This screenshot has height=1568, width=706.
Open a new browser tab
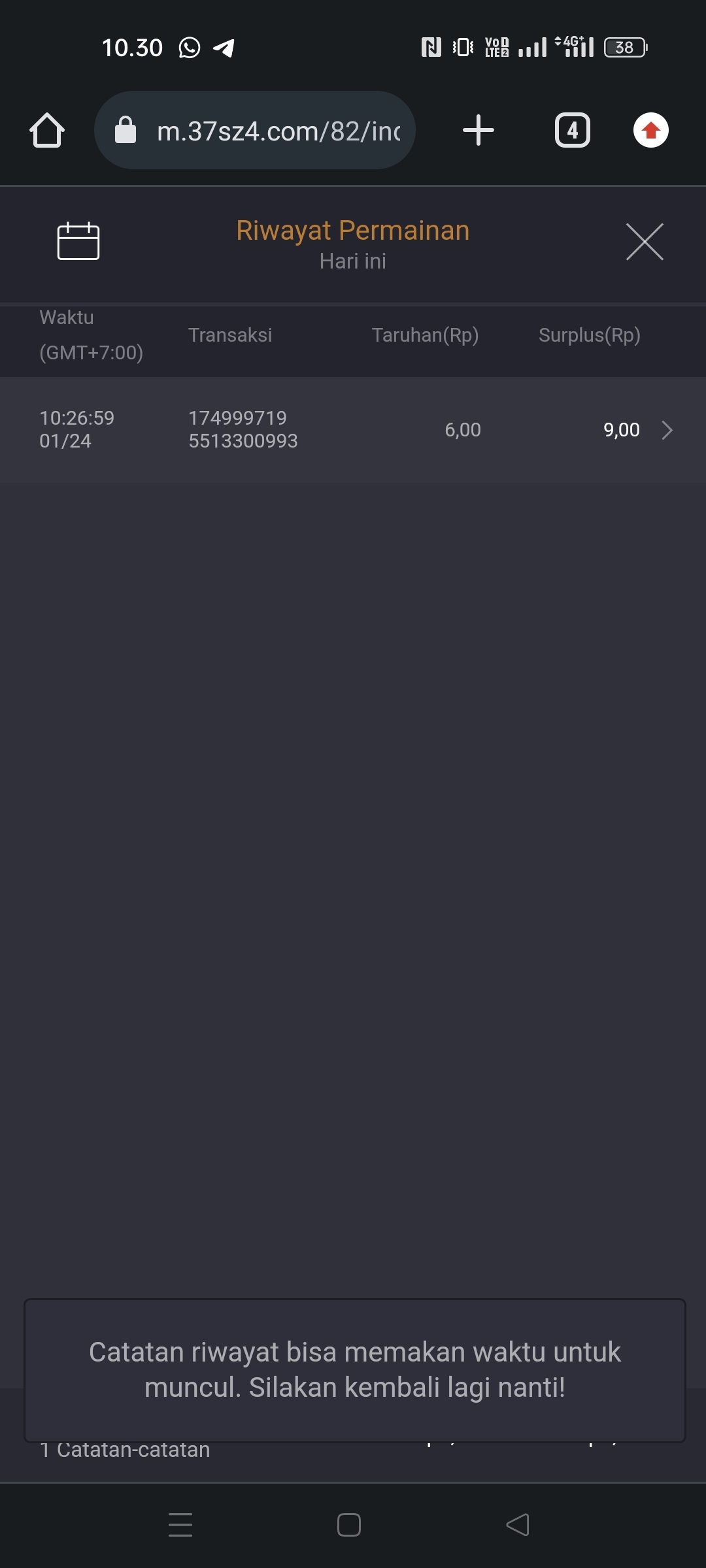click(479, 130)
